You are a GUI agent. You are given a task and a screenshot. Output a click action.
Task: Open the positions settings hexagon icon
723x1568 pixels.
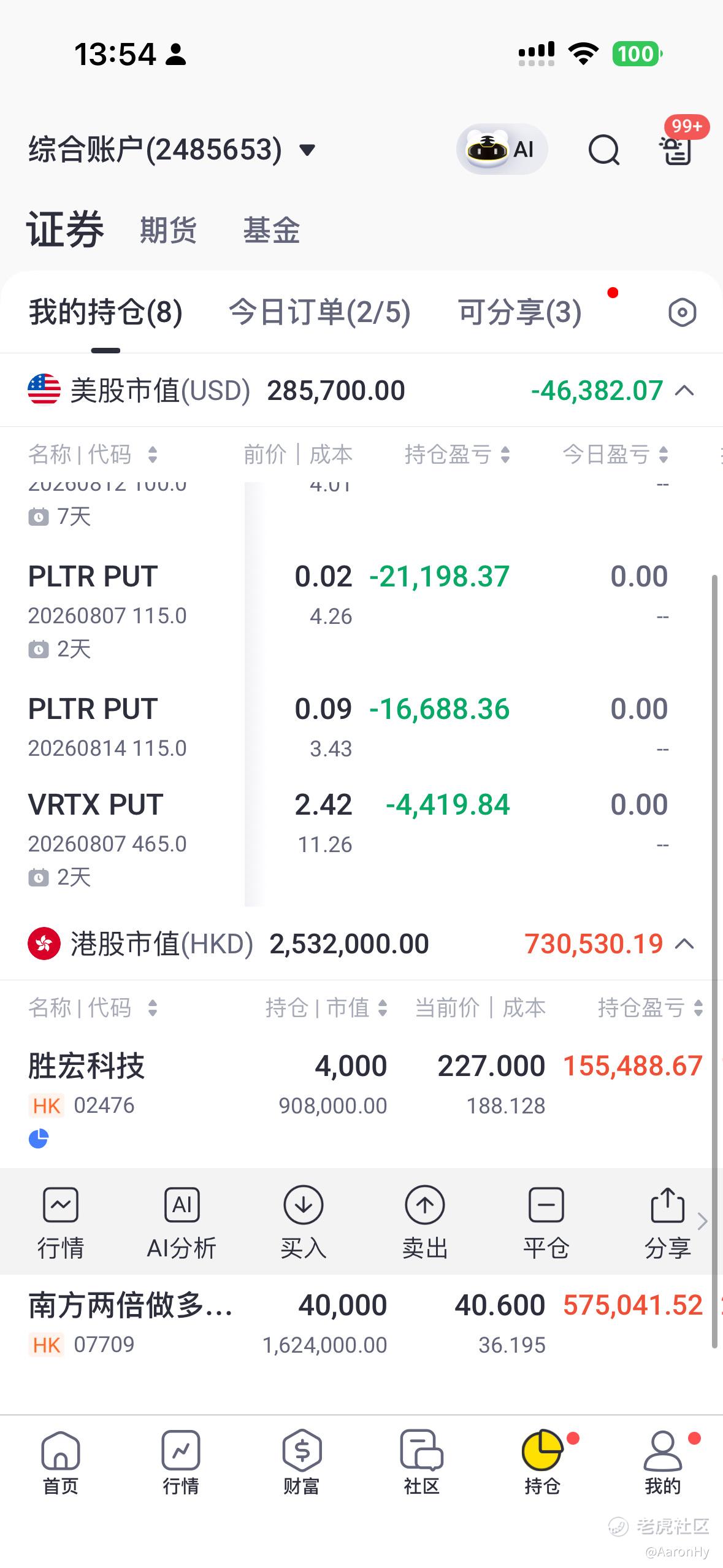pyautogui.click(x=682, y=312)
